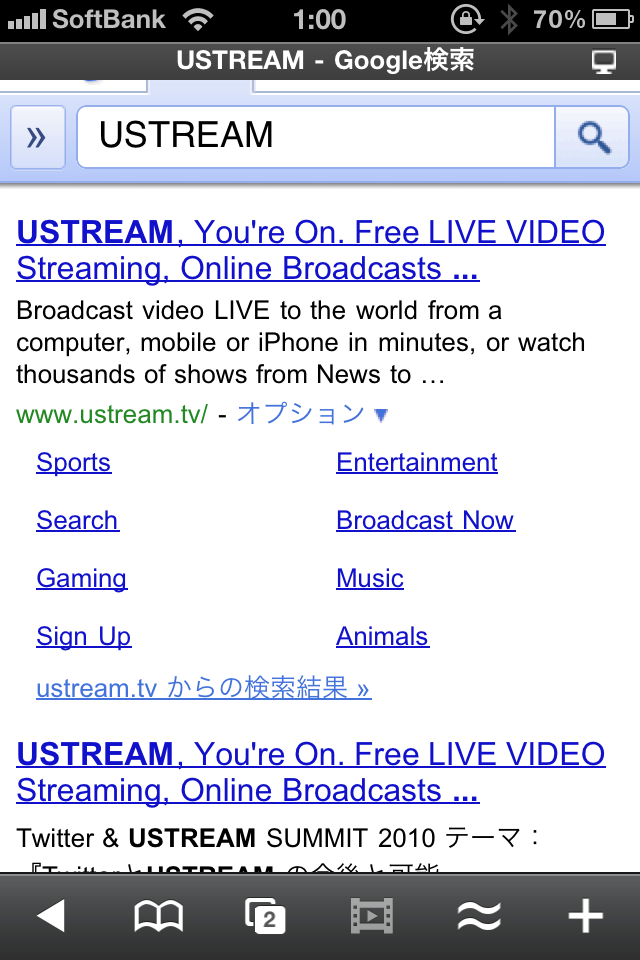Open the Sign Up sitelink

coord(84,637)
